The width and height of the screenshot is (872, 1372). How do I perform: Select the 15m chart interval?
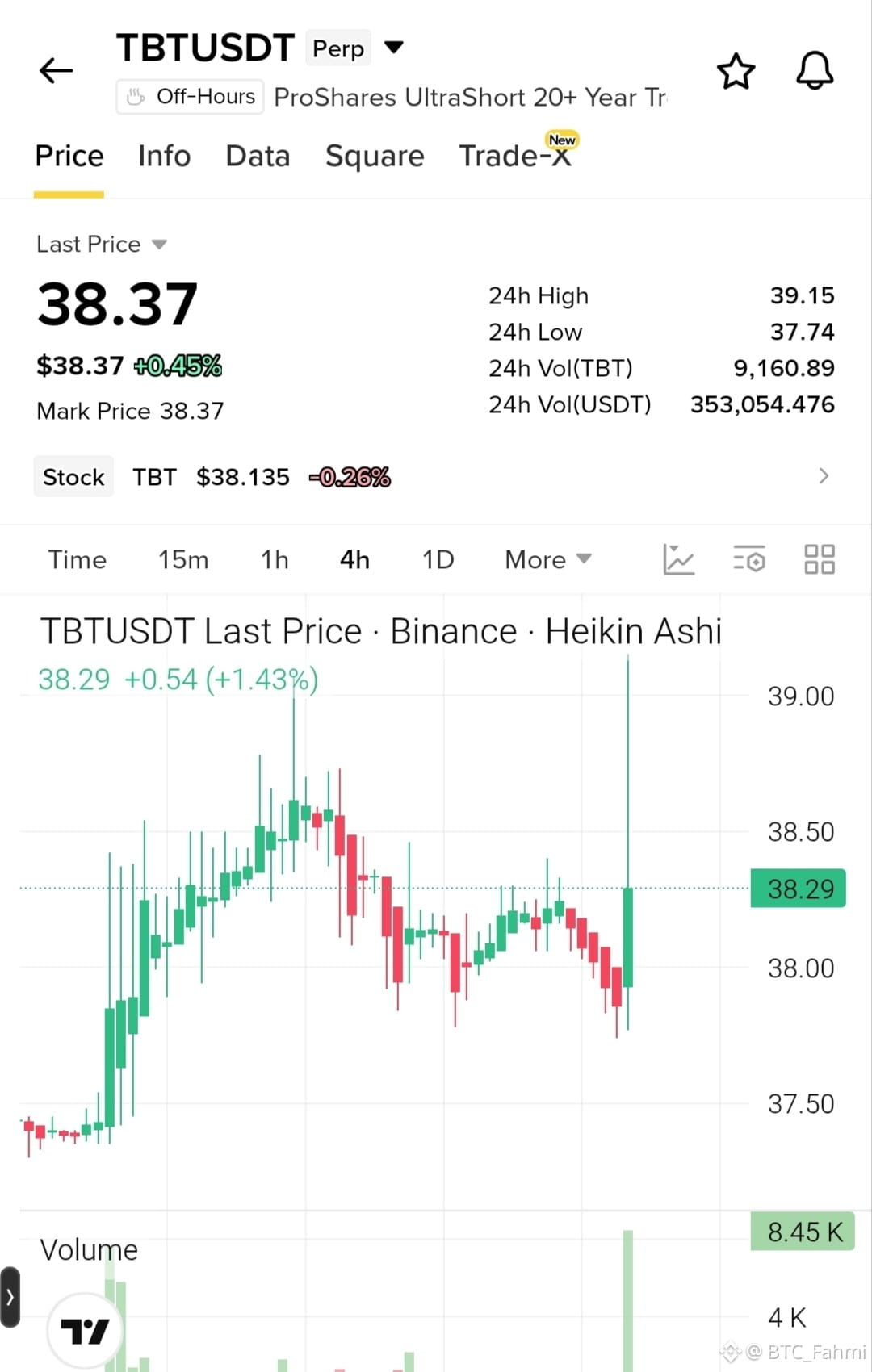(183, 559)
